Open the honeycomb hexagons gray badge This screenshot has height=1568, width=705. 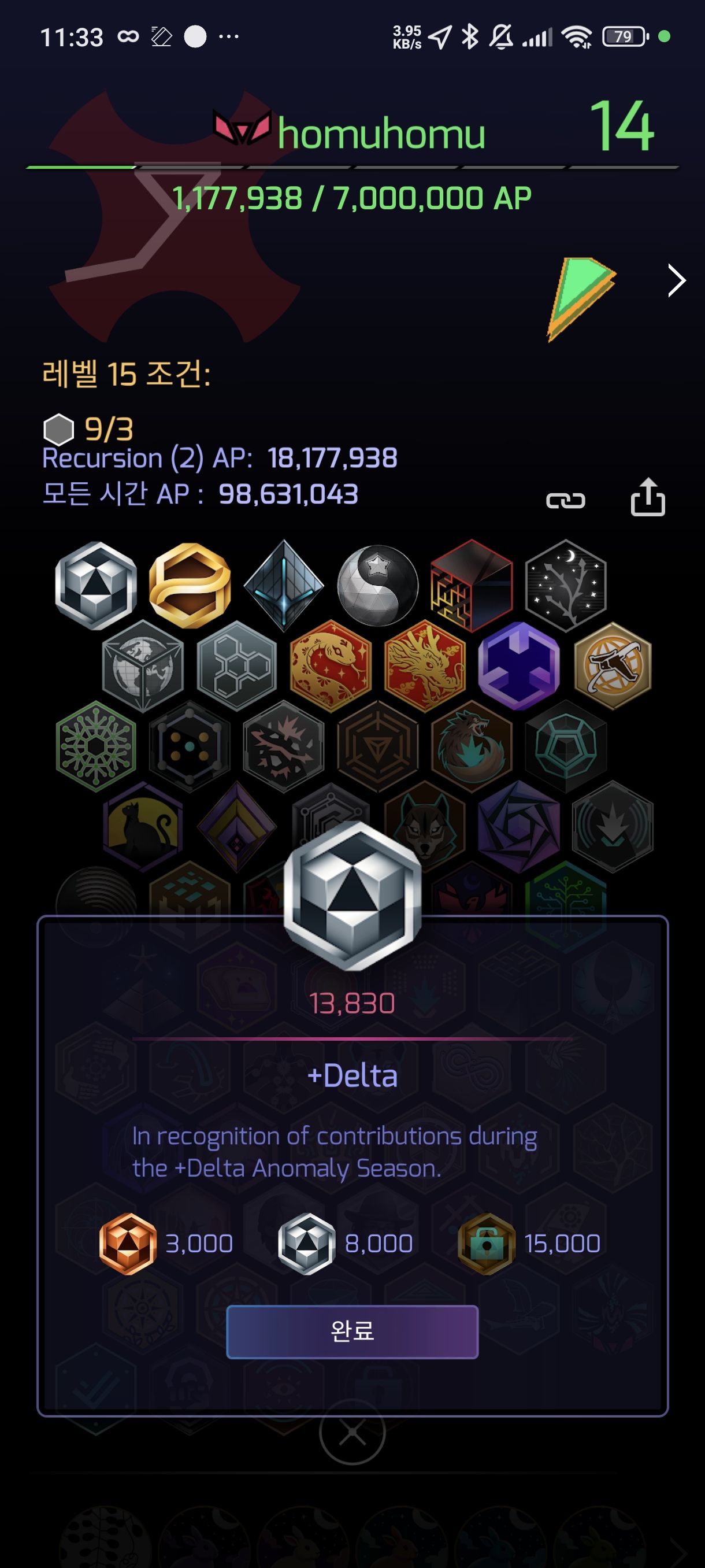click(x=236, y=665)
